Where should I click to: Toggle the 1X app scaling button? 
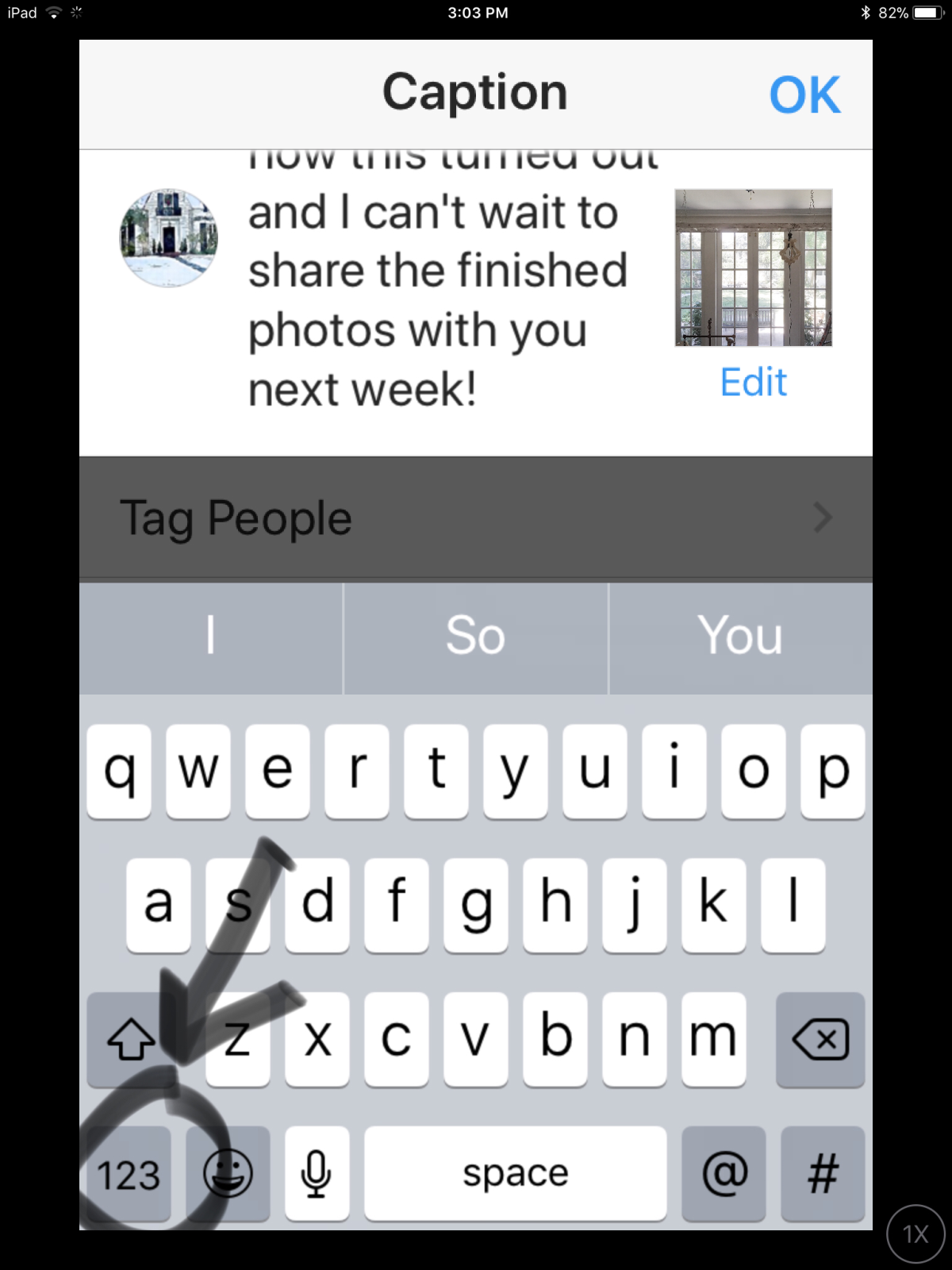915,1233
